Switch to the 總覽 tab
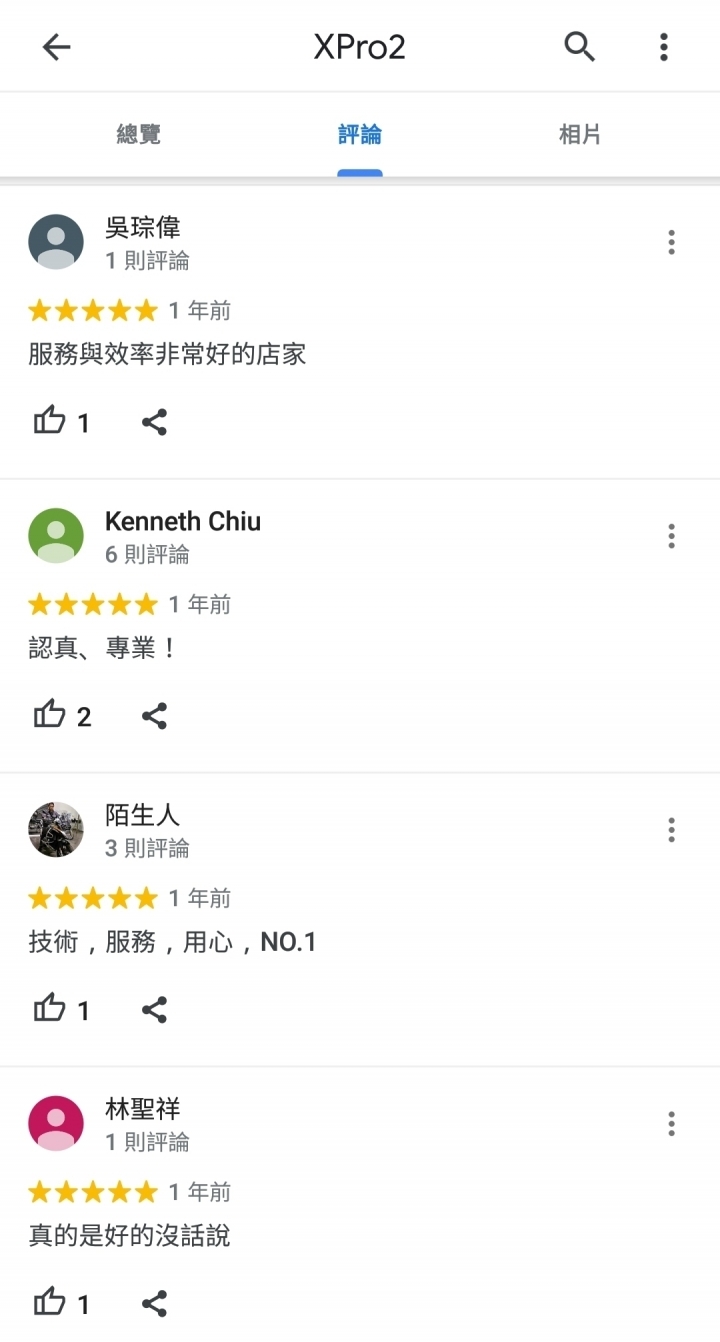This screenshot has height=1342, width=720. point(138,134)
